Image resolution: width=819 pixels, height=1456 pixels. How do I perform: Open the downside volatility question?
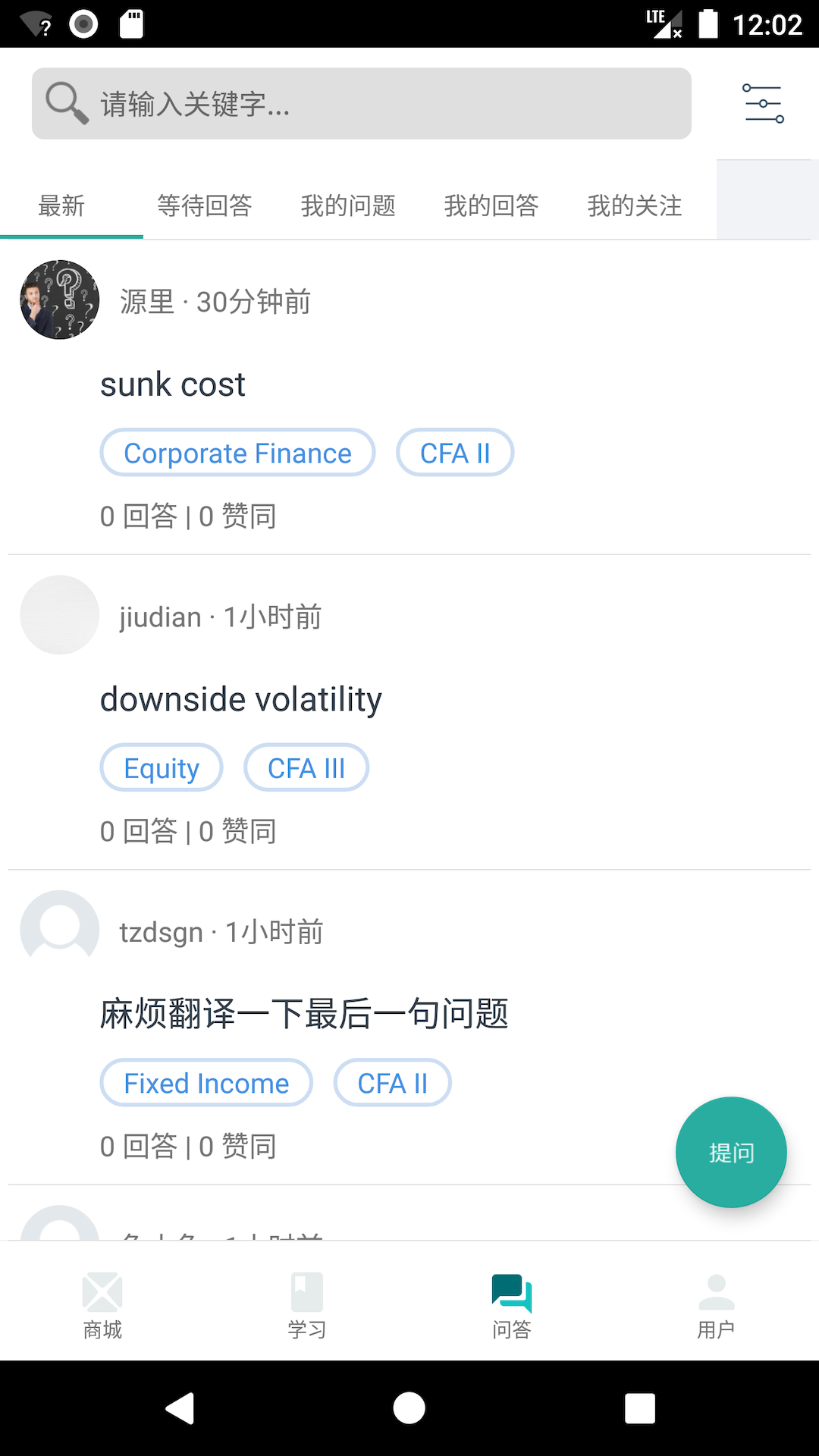[241, 698]
